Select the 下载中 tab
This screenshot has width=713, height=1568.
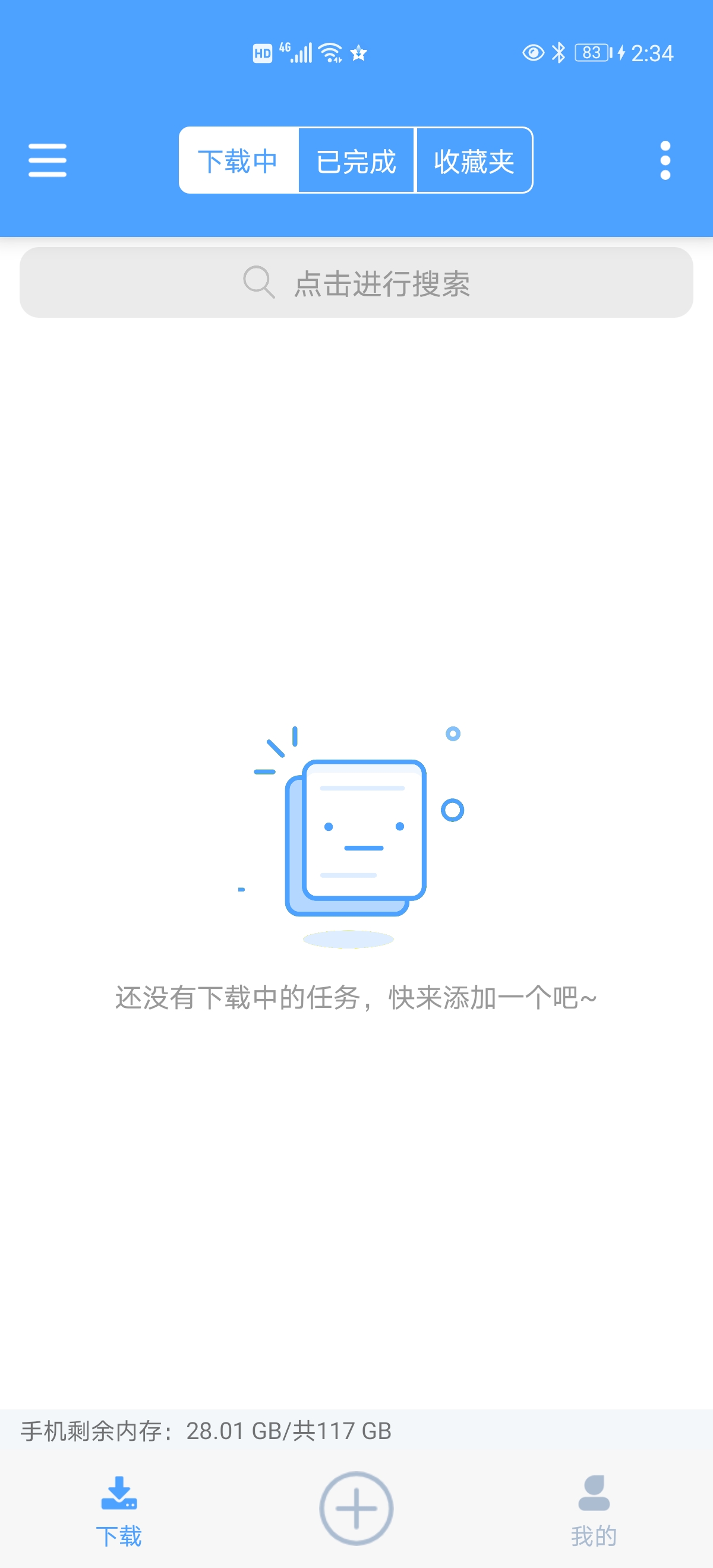click(238, 161)
